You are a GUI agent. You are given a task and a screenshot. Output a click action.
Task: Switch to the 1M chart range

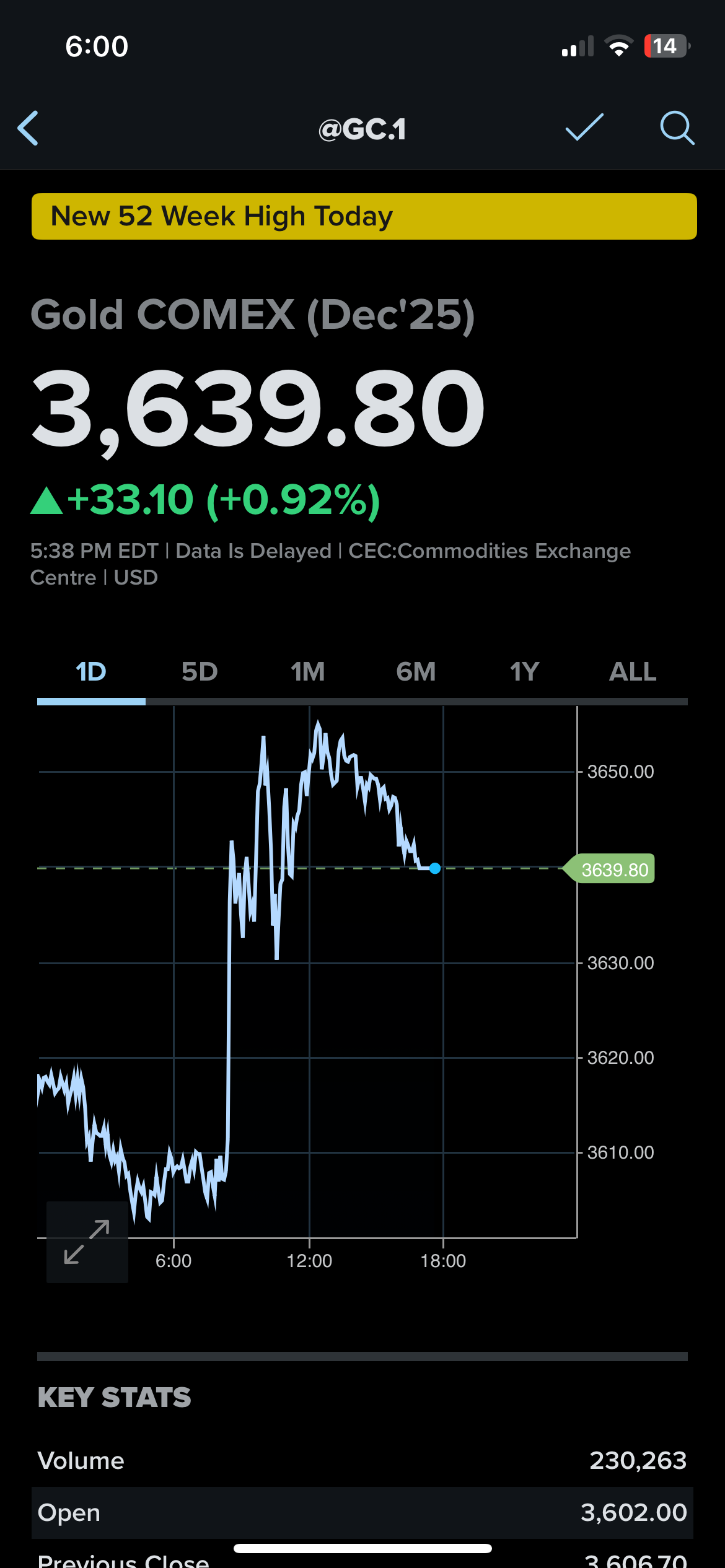click(x=308, y=672)
